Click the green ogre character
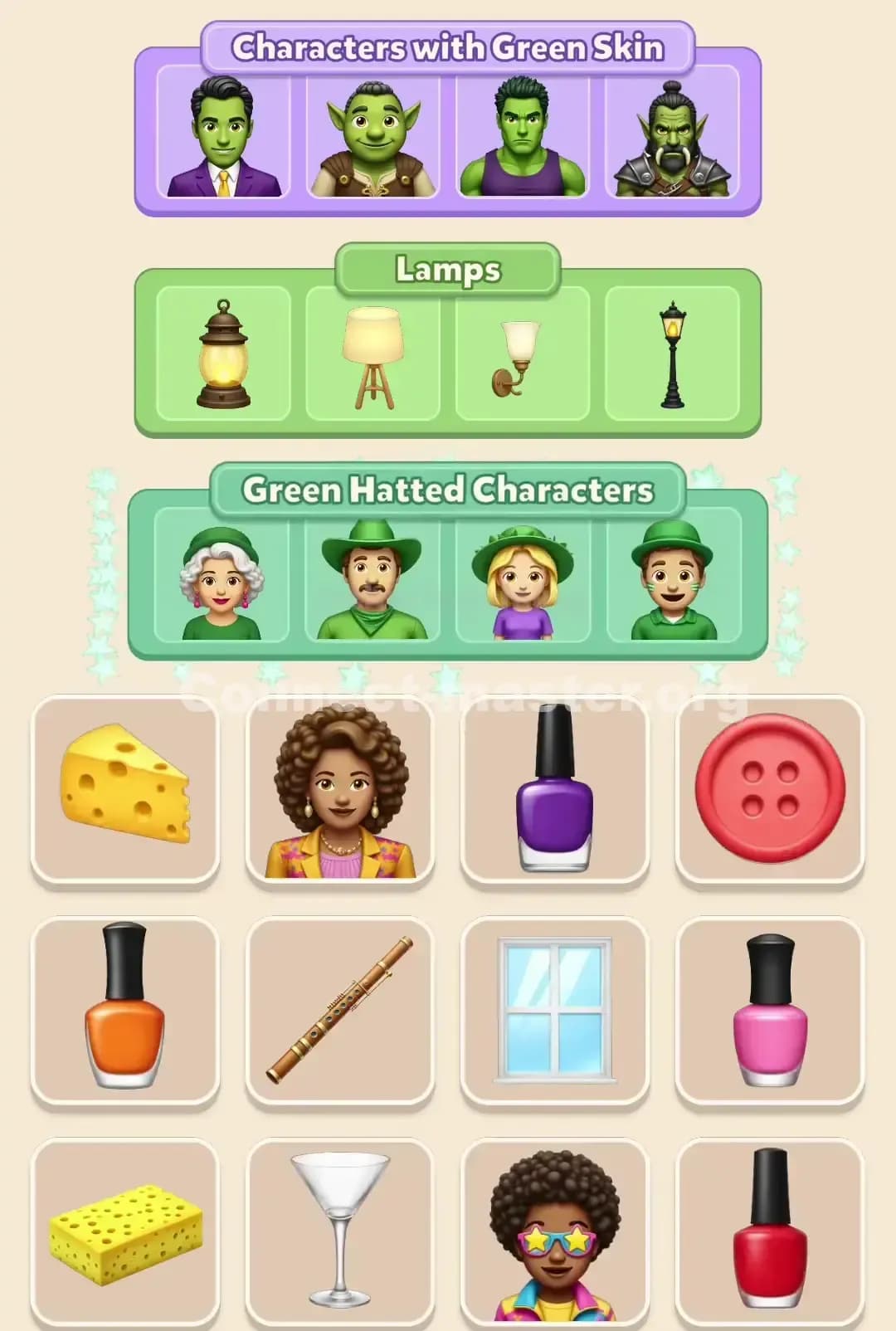The height and width of the screenshot is (1331, 896). tap(373, 137)
